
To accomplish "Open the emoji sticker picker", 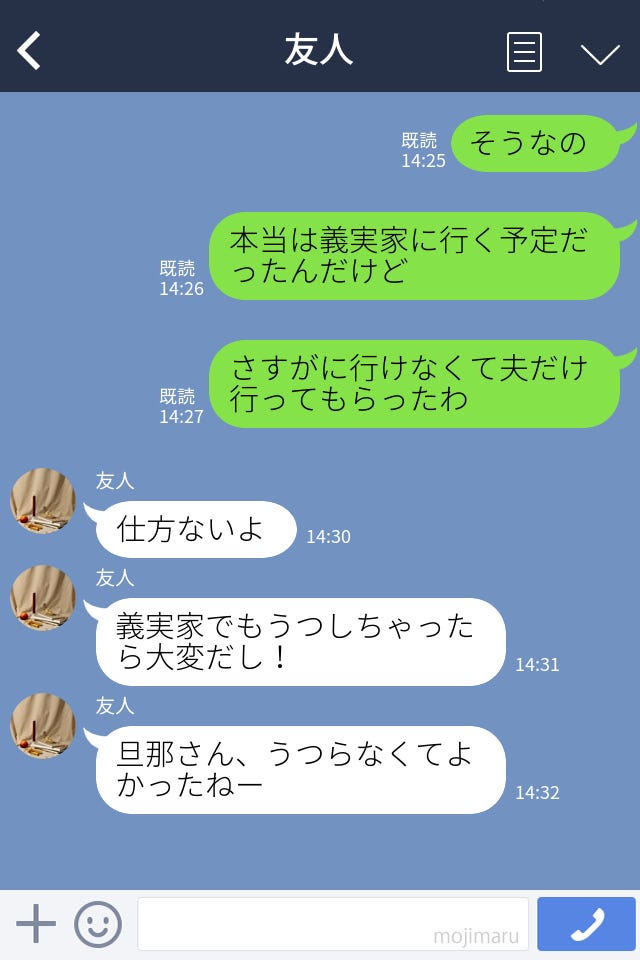I will point(98,924).
